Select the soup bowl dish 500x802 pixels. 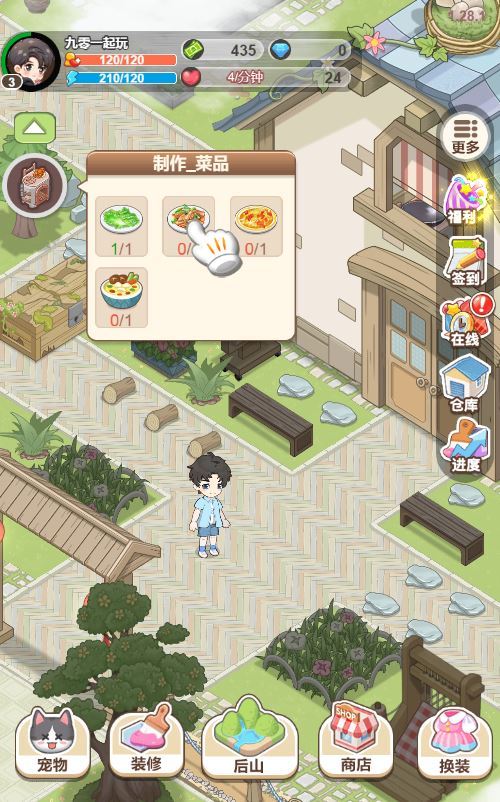click(x=121, y=298)
